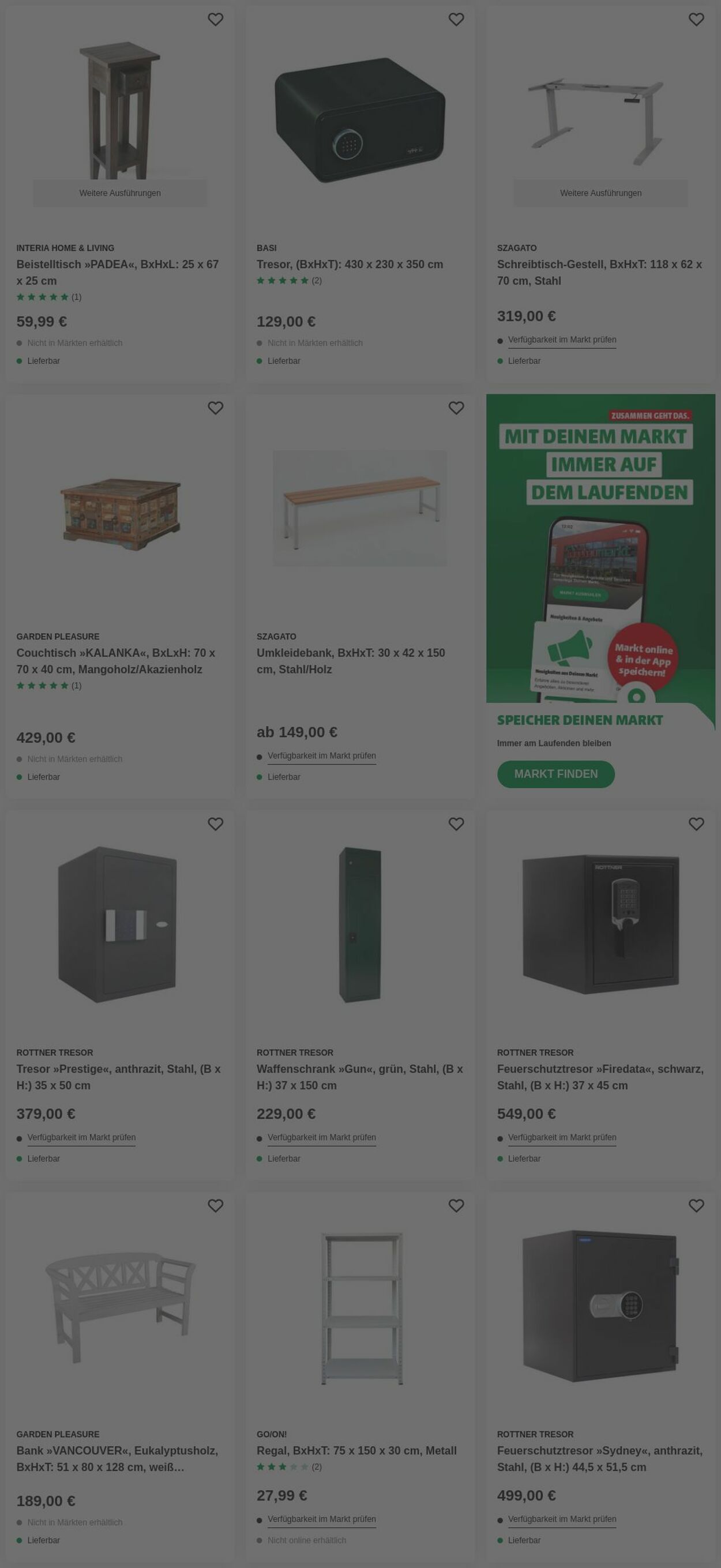Check market availability for GO/ON! Regal

click(321, 1519)
